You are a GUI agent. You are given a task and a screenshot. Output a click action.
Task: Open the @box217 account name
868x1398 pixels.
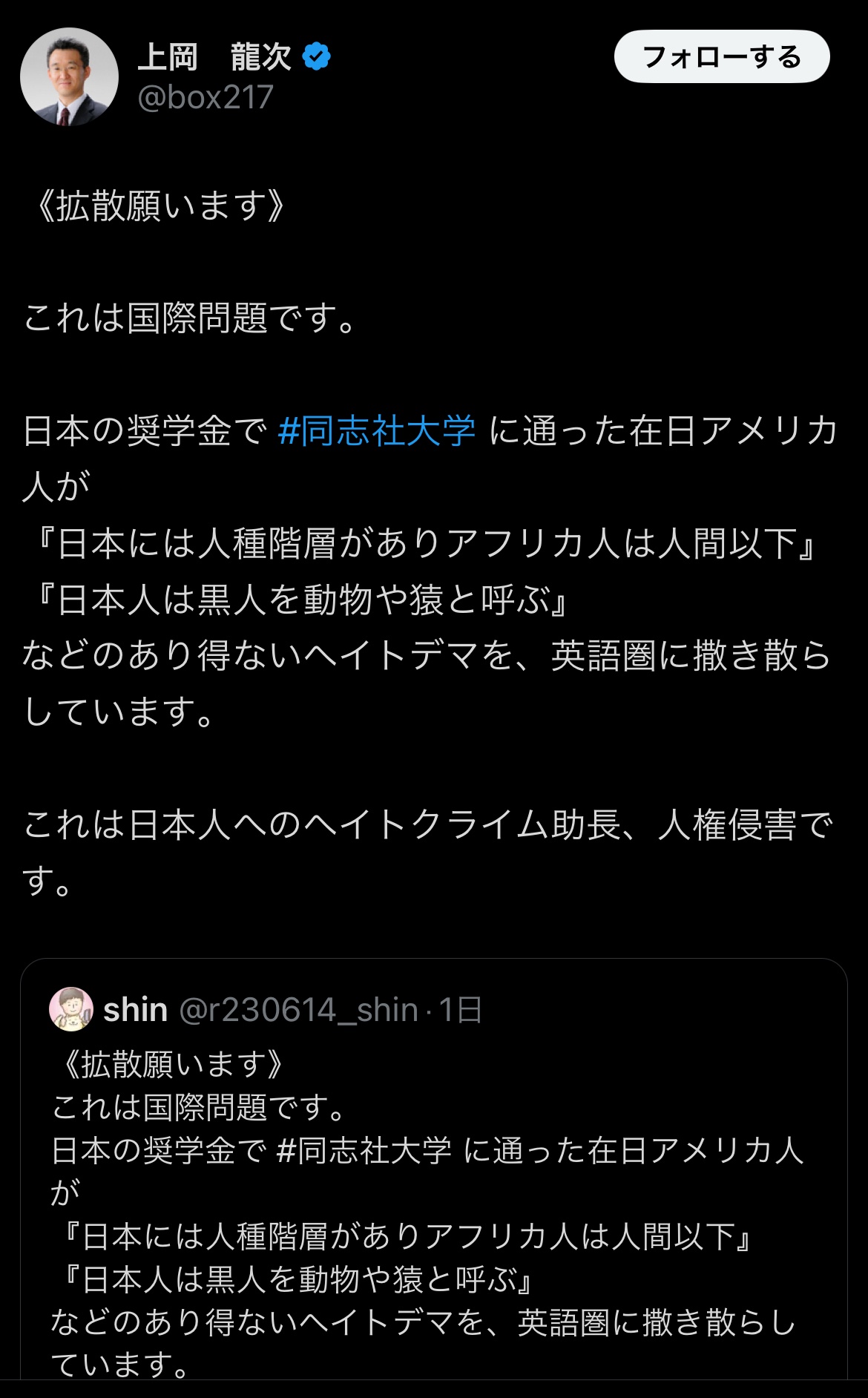click(206, 97)
